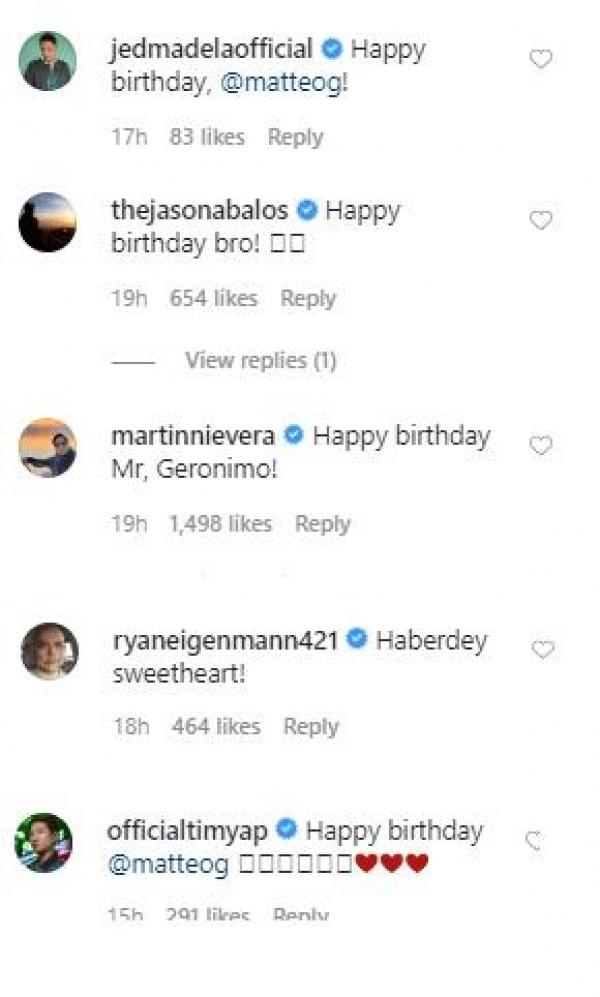Expand View replies (1) under thejasonabalos

(260, 361)
